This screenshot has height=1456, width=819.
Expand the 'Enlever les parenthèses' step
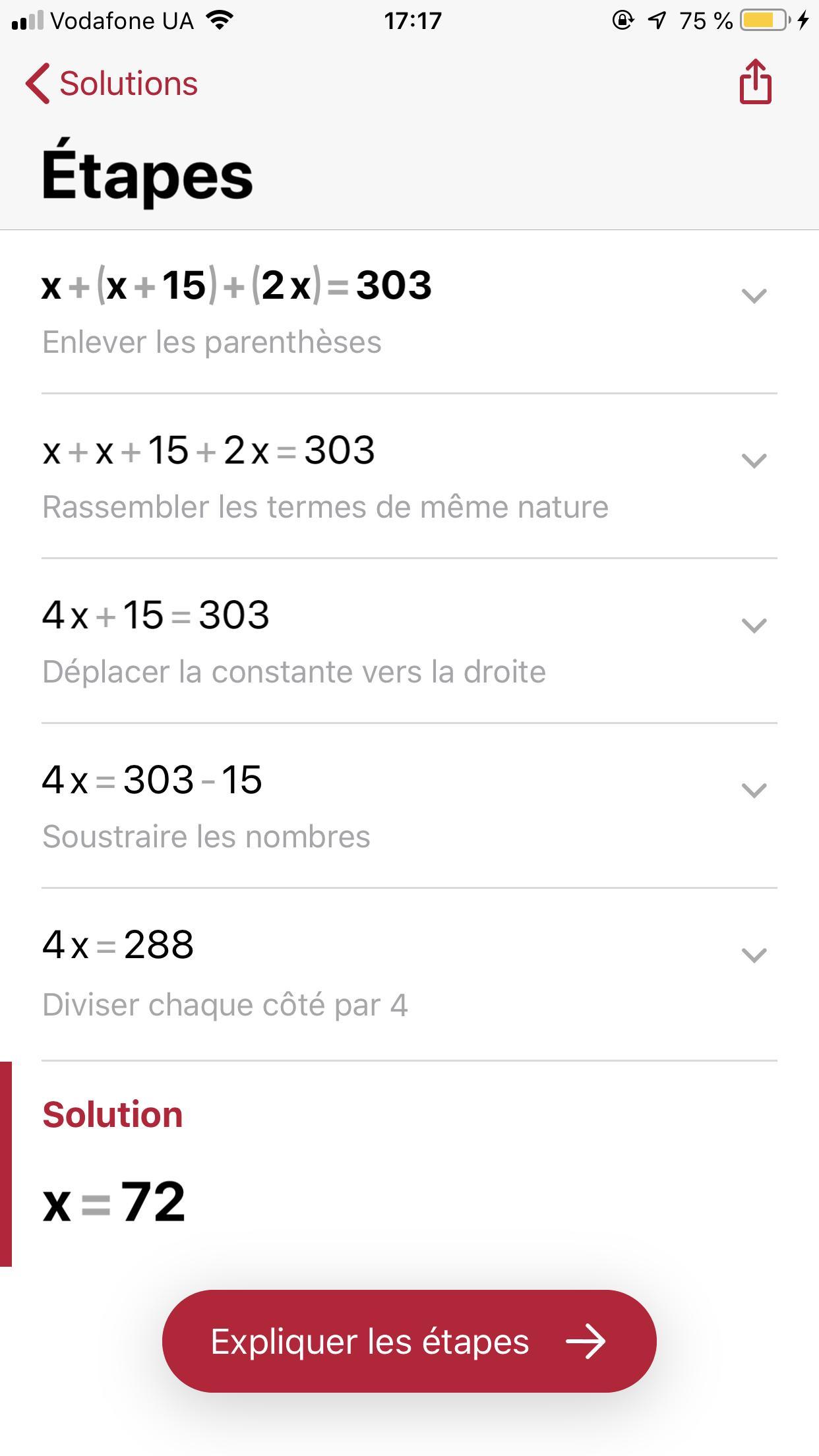coord(754,295)
